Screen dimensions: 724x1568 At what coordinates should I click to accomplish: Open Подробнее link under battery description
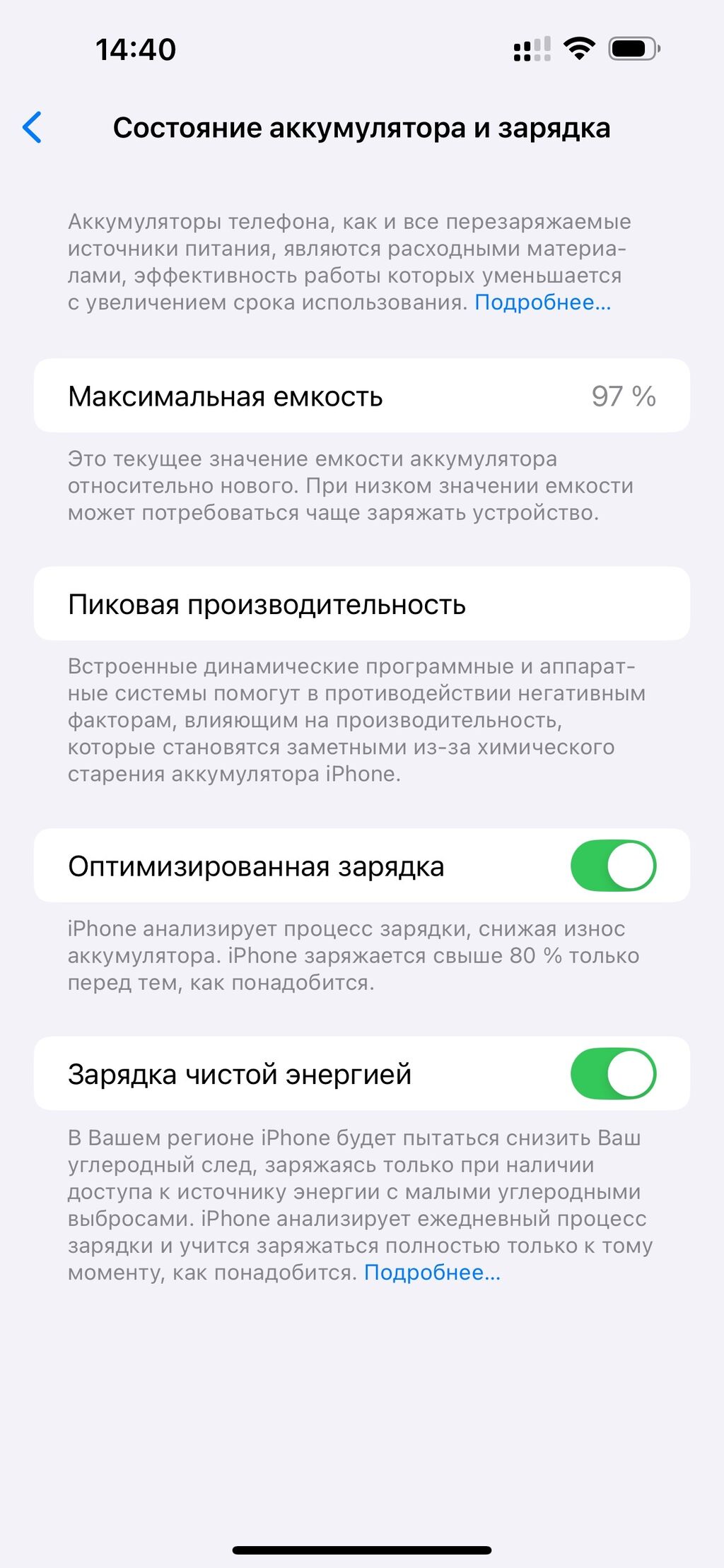click(x=542, y=302)
